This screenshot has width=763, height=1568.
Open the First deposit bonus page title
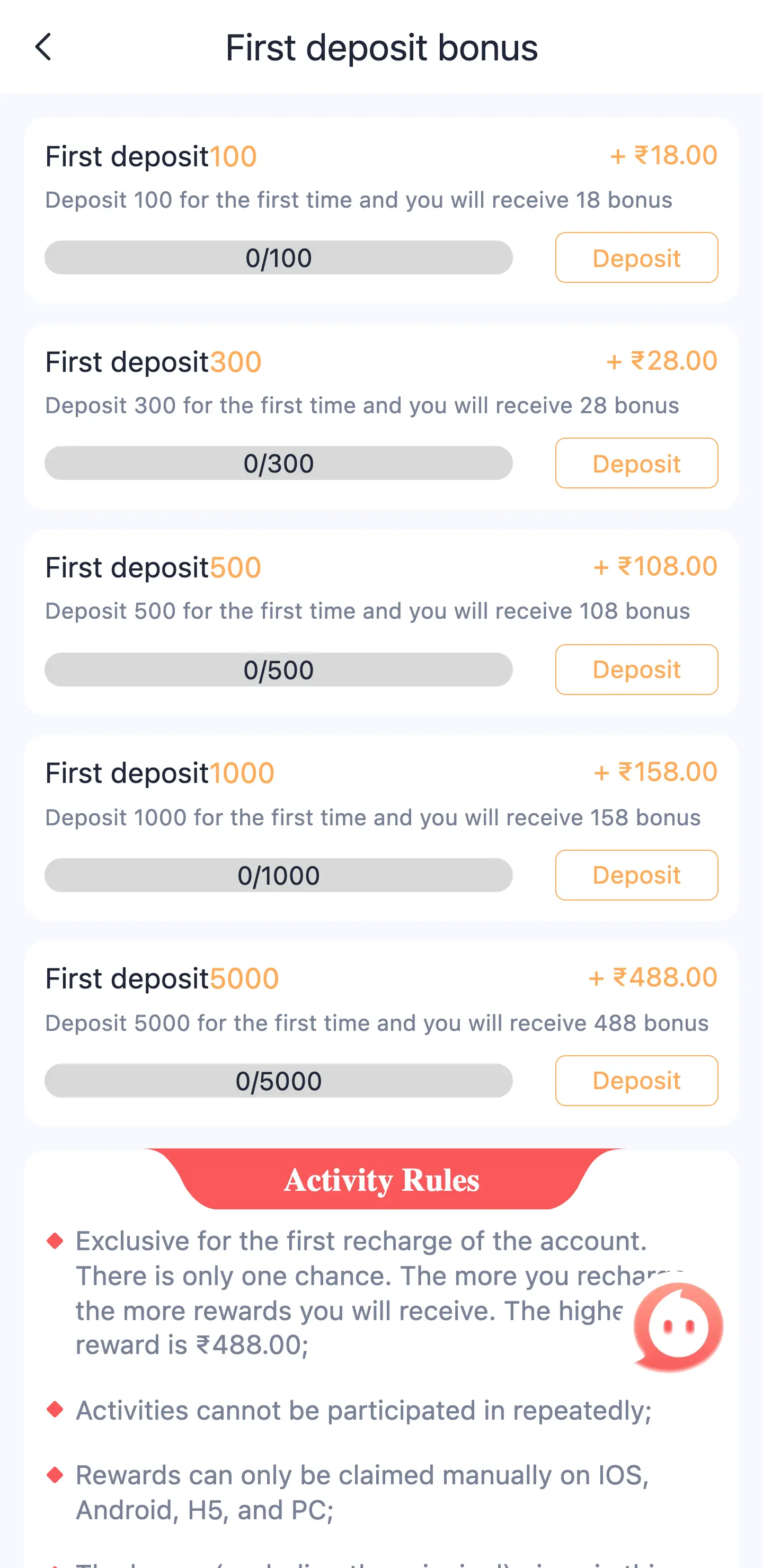point(381,48)
